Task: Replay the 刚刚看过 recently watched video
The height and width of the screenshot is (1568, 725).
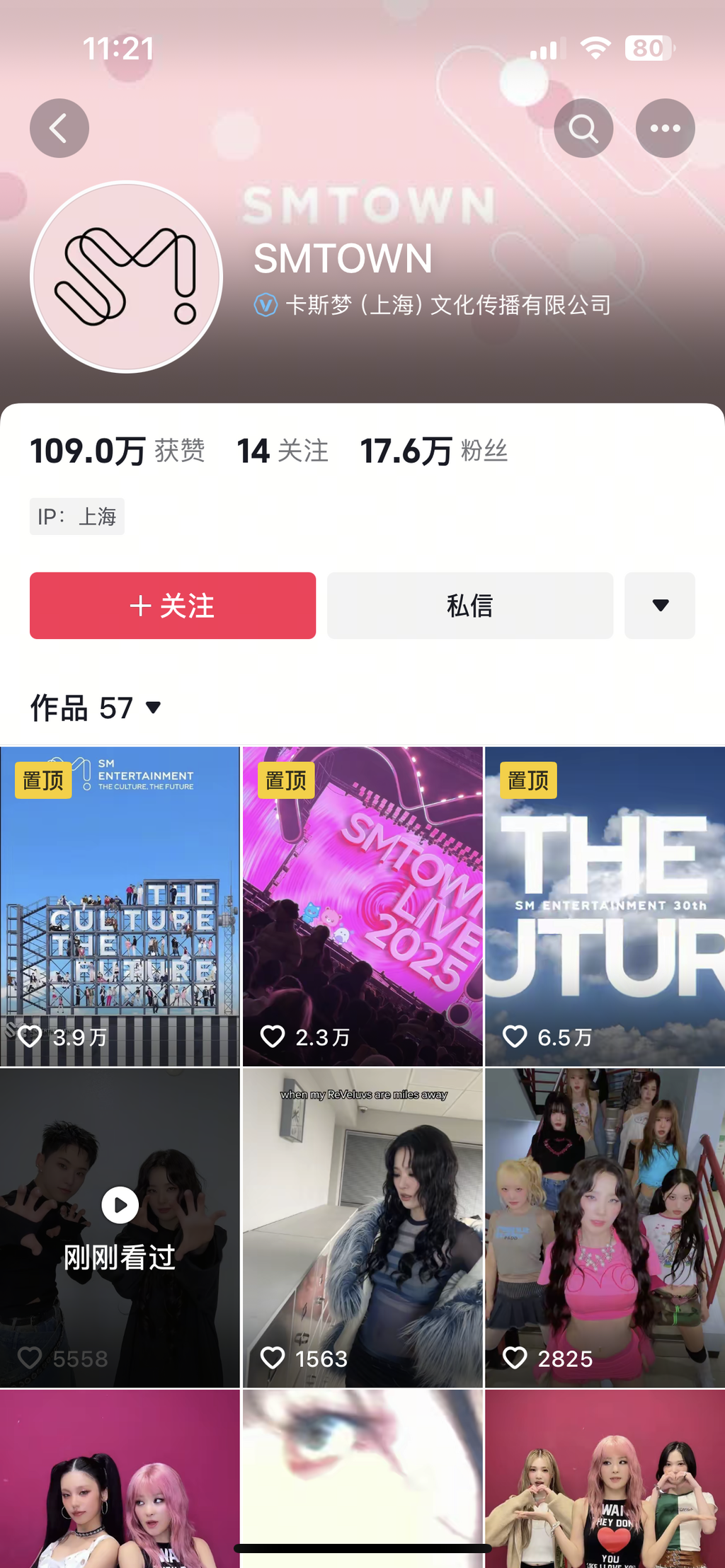Action: click(x=120, y=1228)
